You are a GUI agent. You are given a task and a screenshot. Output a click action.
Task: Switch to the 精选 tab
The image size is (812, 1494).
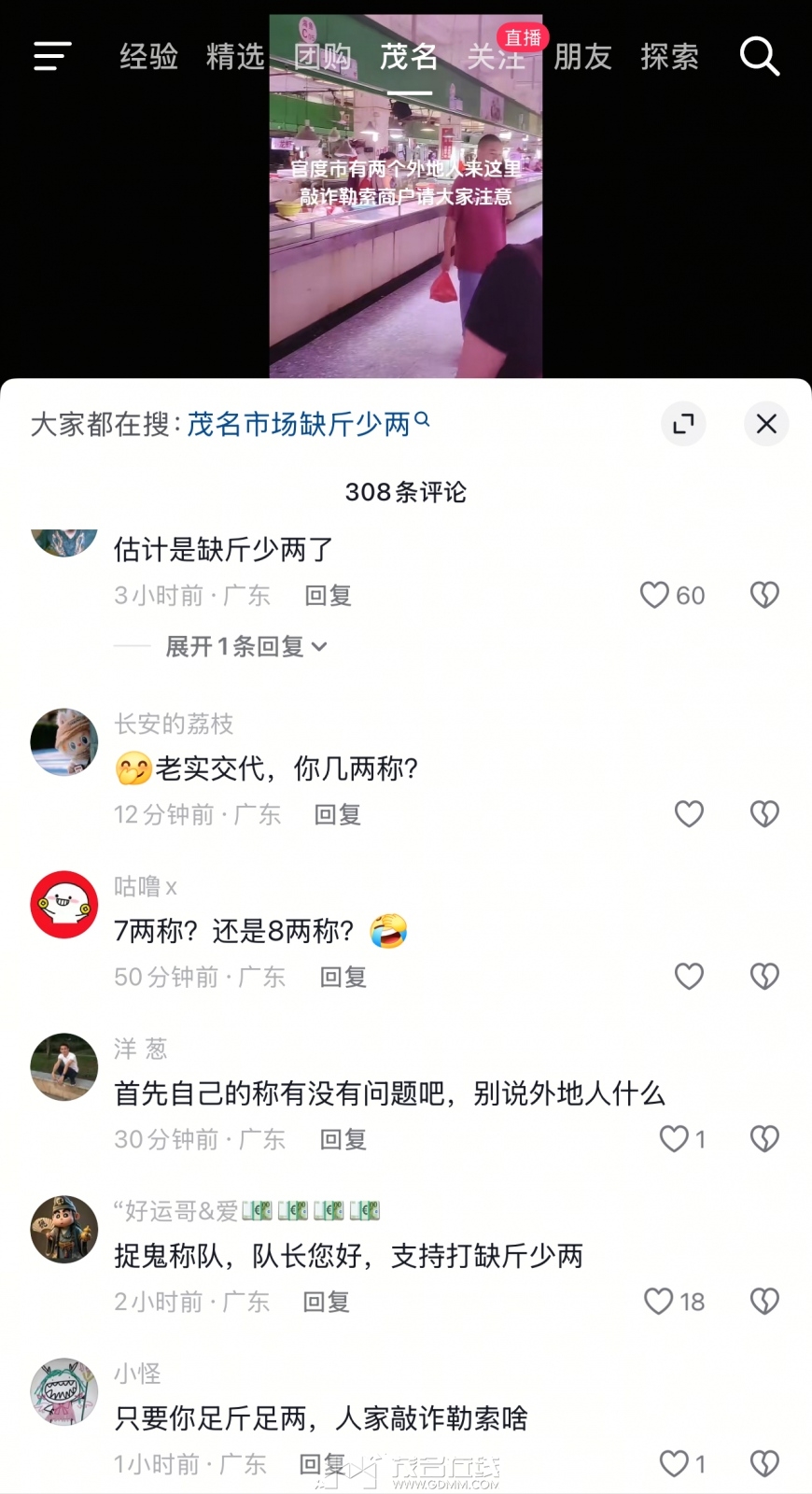(x=235, y=57)
